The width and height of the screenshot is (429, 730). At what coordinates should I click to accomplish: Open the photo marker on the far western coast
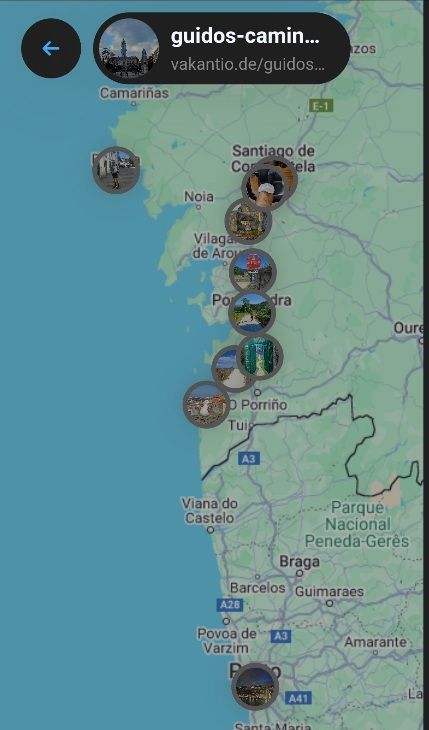(116, 170)
